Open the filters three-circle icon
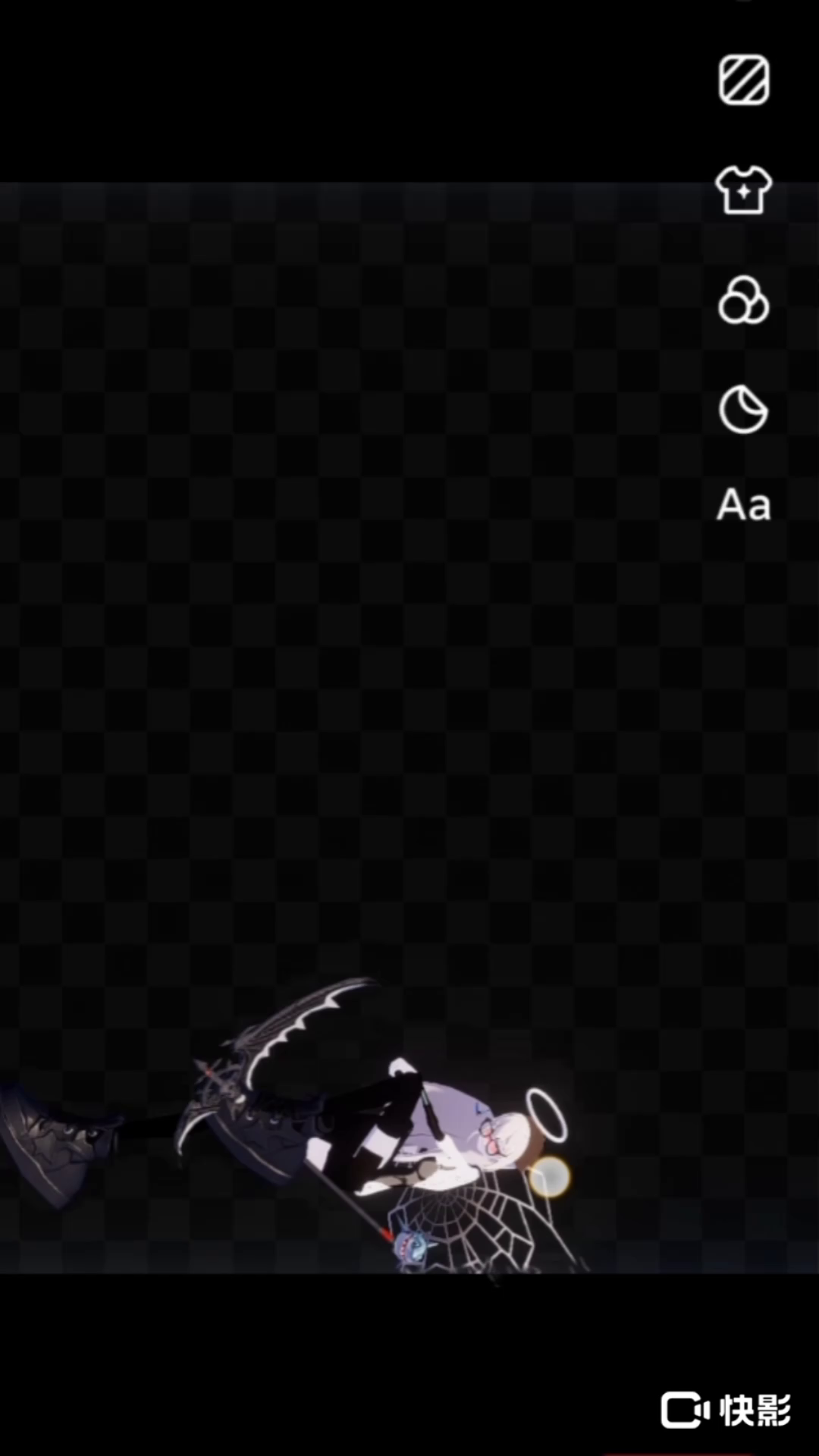This screenshot has width=819, height=1456. 744,300
